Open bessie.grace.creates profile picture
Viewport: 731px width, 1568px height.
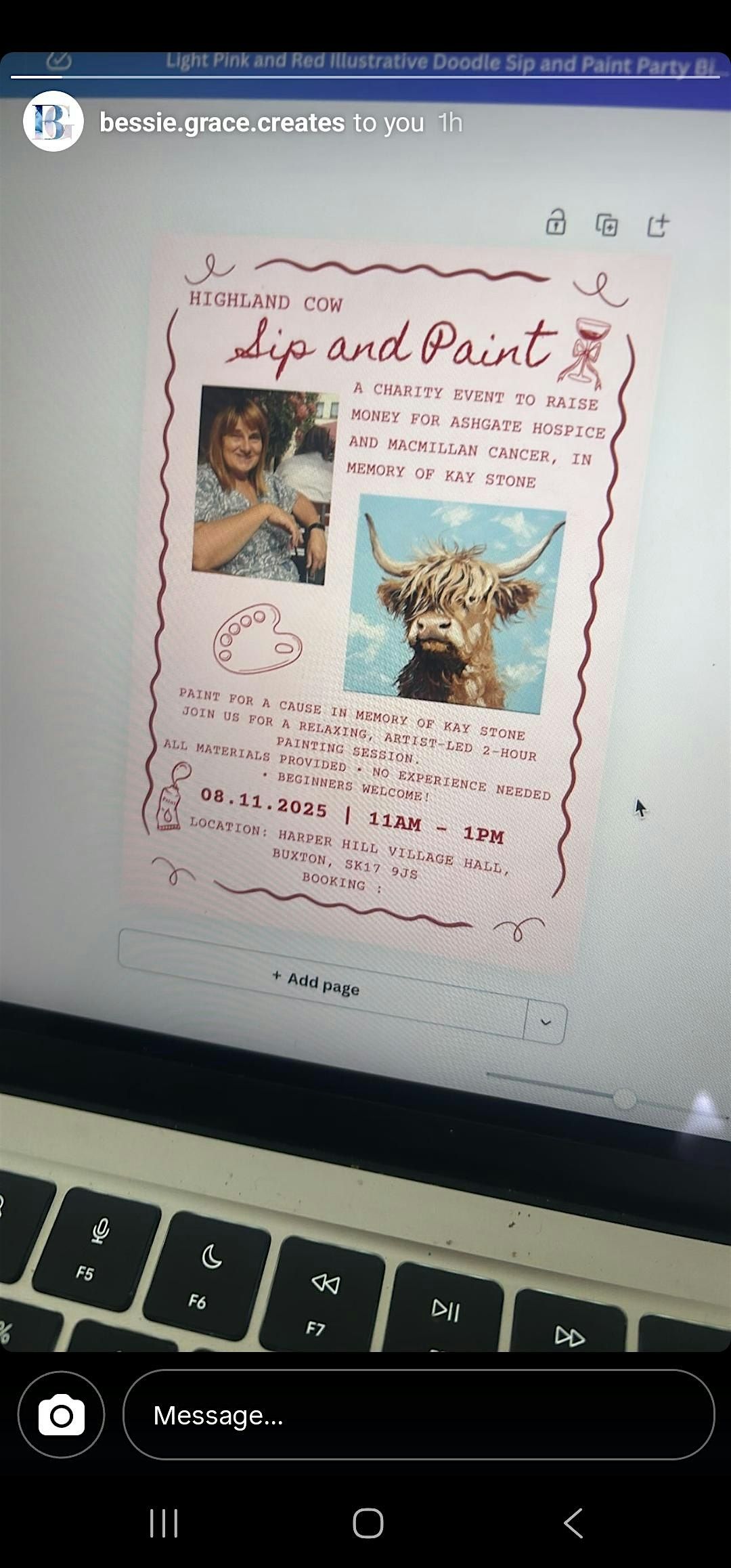[x=53, y=122]
